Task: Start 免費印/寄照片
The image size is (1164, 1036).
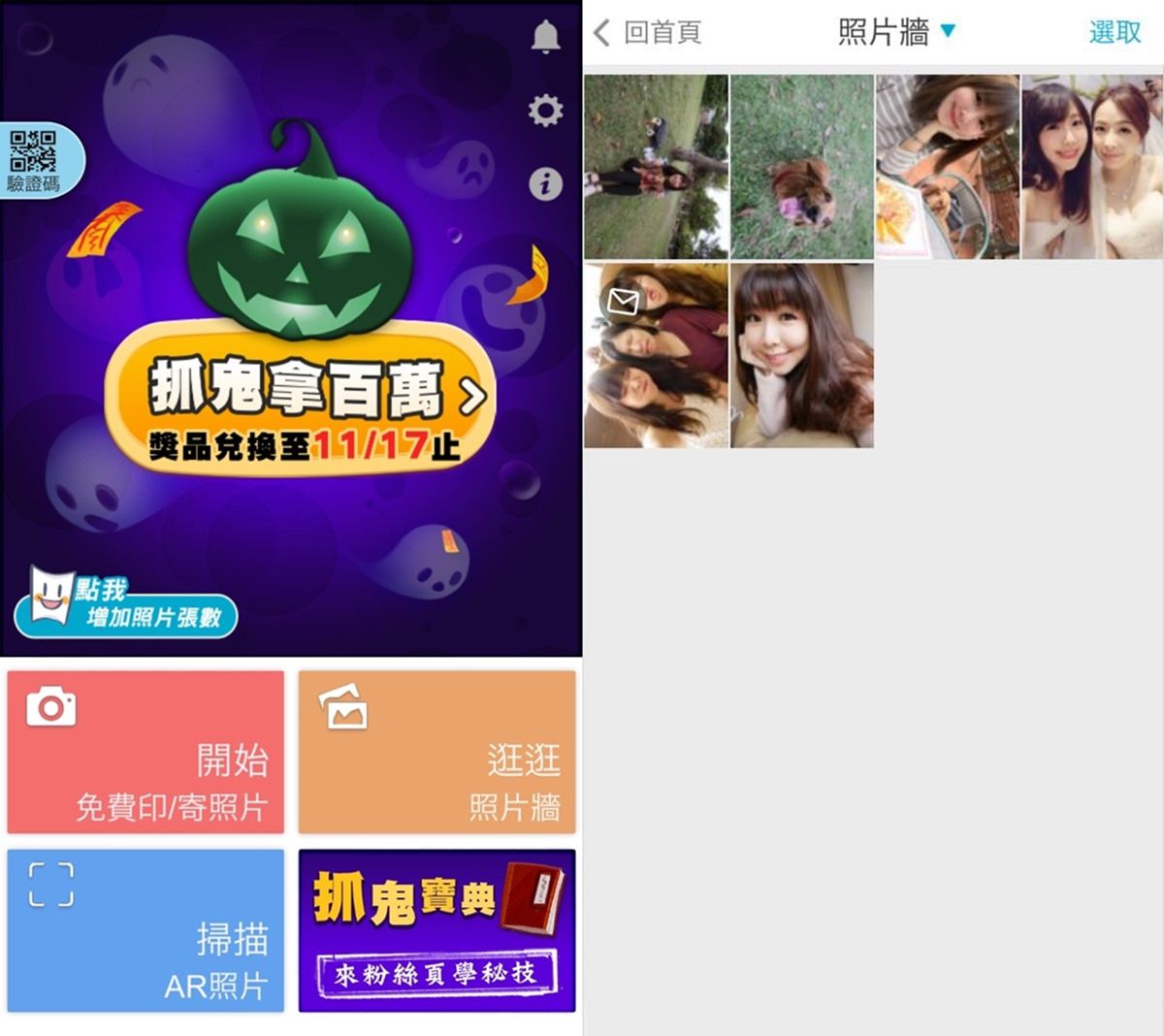Action: point(145,752)
